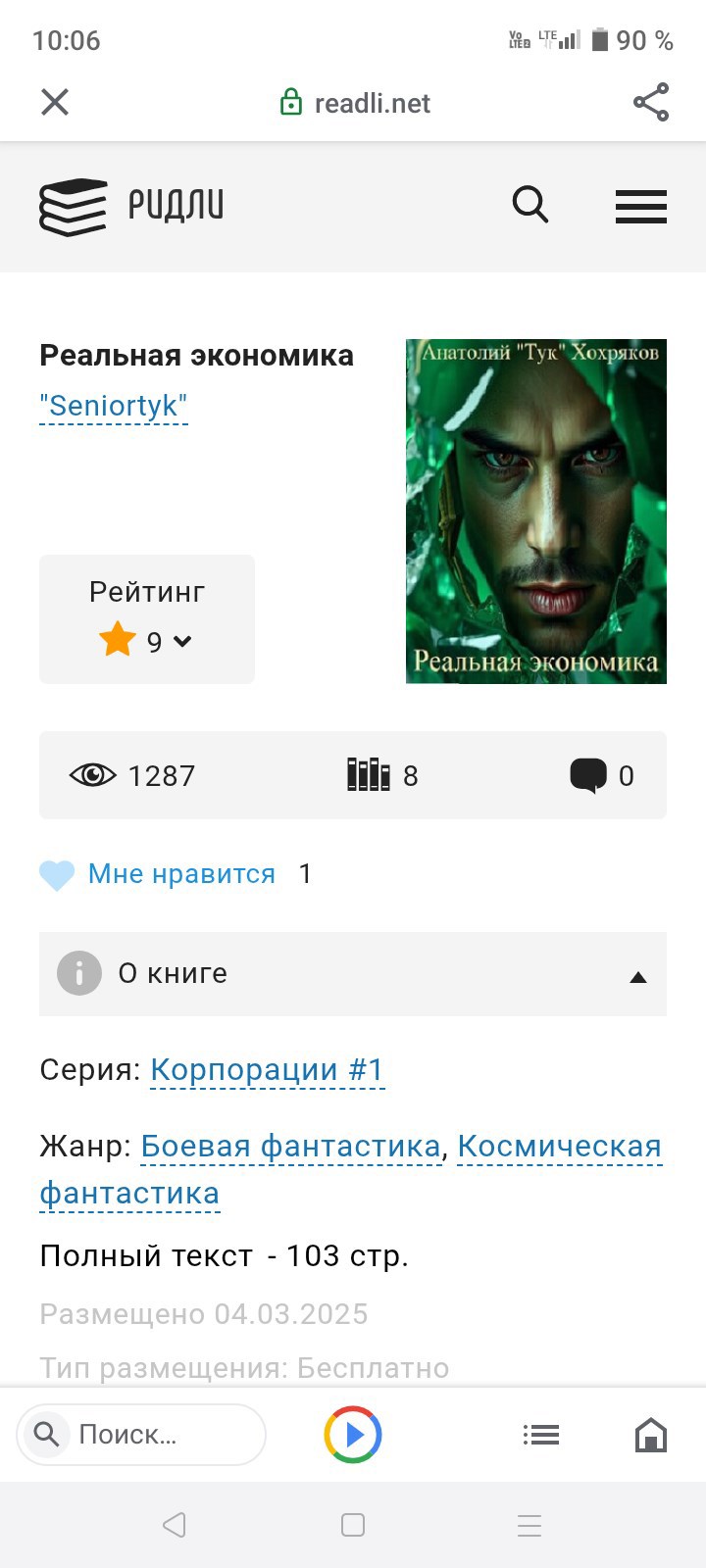The height and width of the screenshot is (1568, 706).
Task: Open the hamburger menu
Action: (641, 207)
